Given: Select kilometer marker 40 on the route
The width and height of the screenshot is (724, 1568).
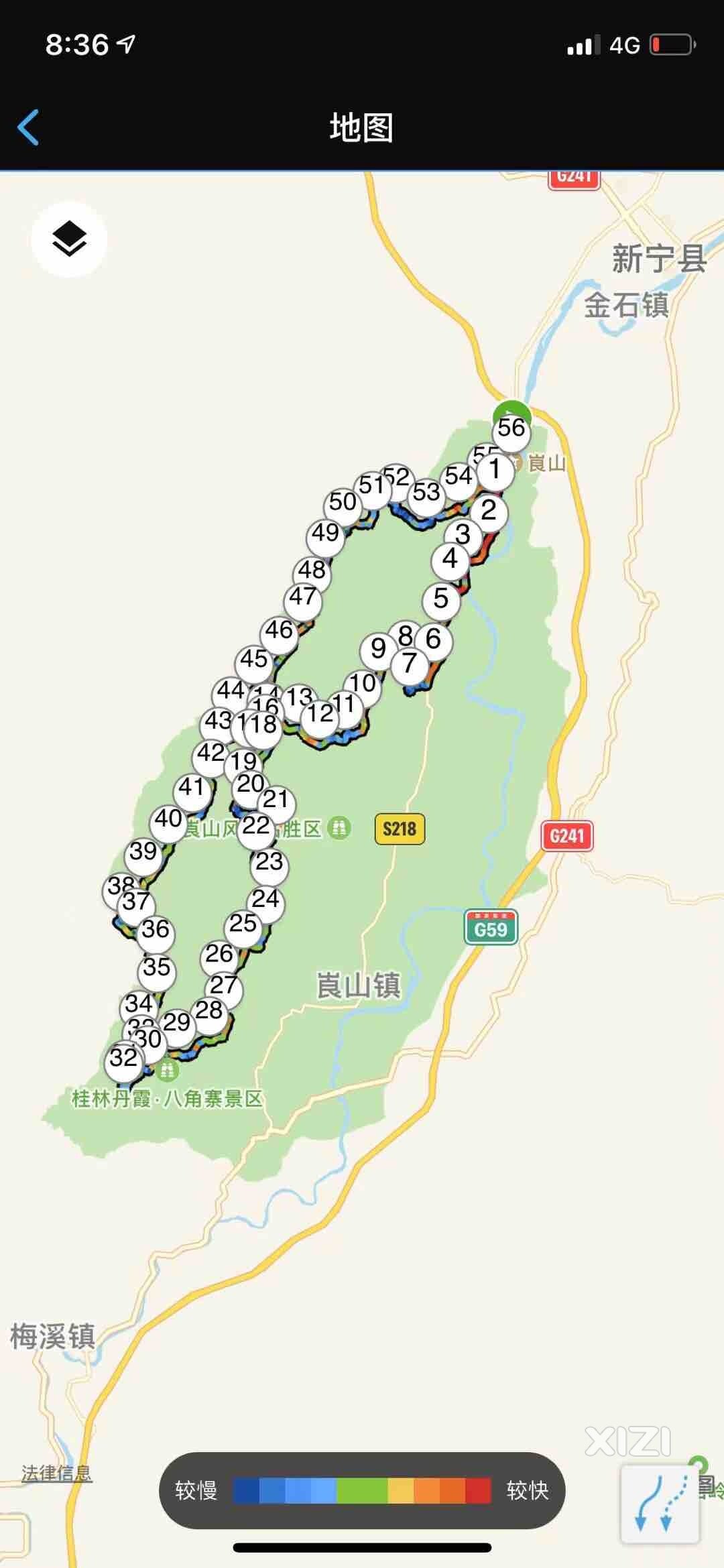Looking at the screenshot, I should click(x=168, y=819).
